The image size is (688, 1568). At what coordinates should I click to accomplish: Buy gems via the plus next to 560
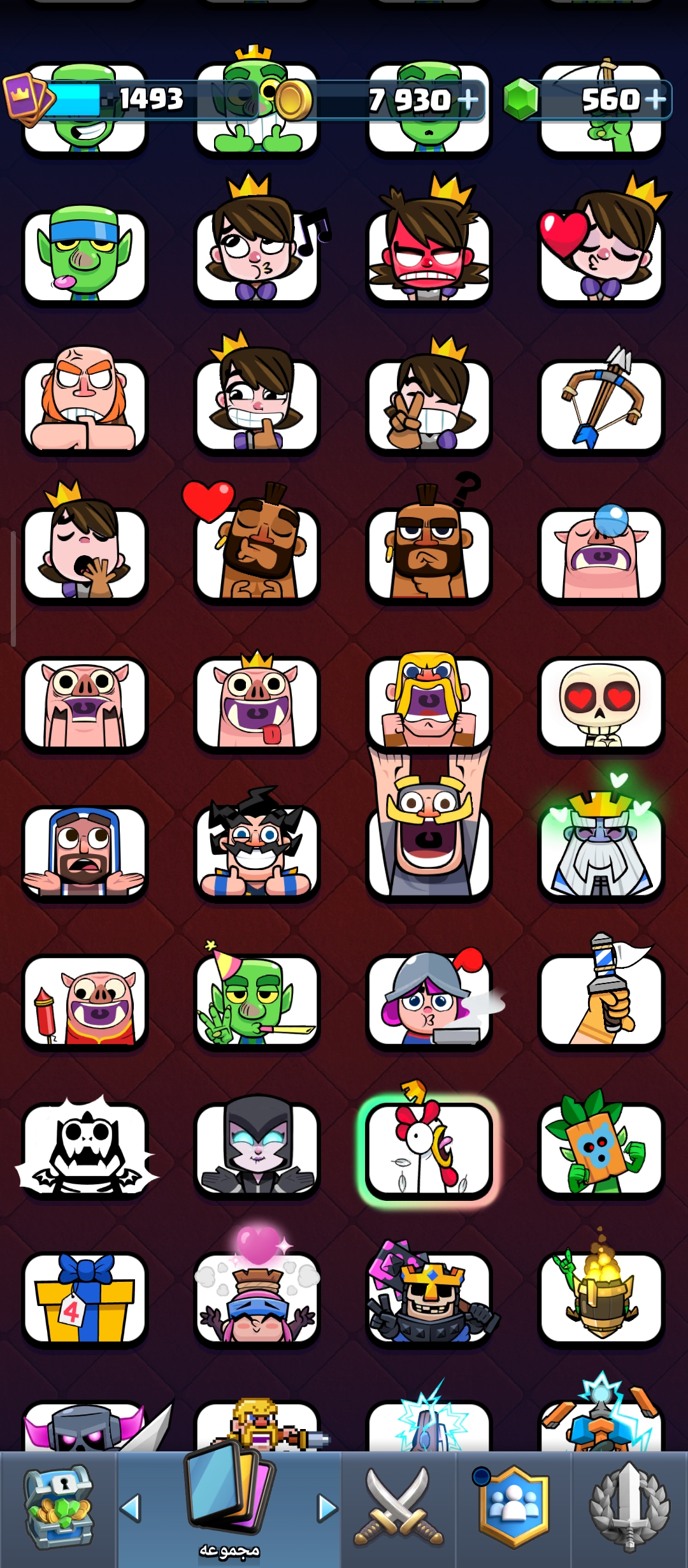(655, 99)
